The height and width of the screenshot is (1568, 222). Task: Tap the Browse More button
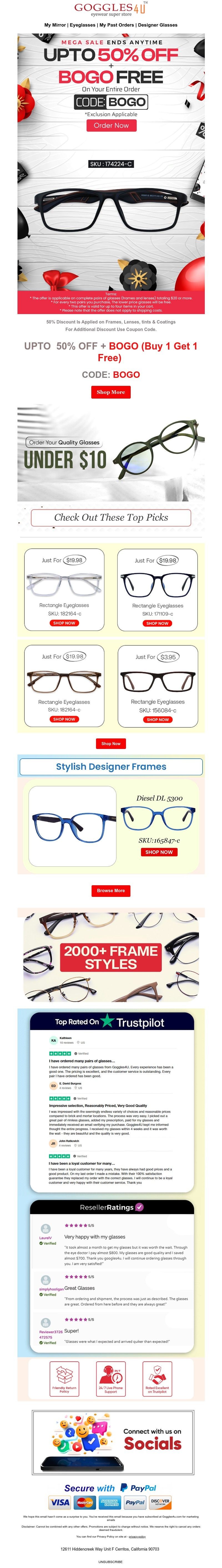pos(110,890)
